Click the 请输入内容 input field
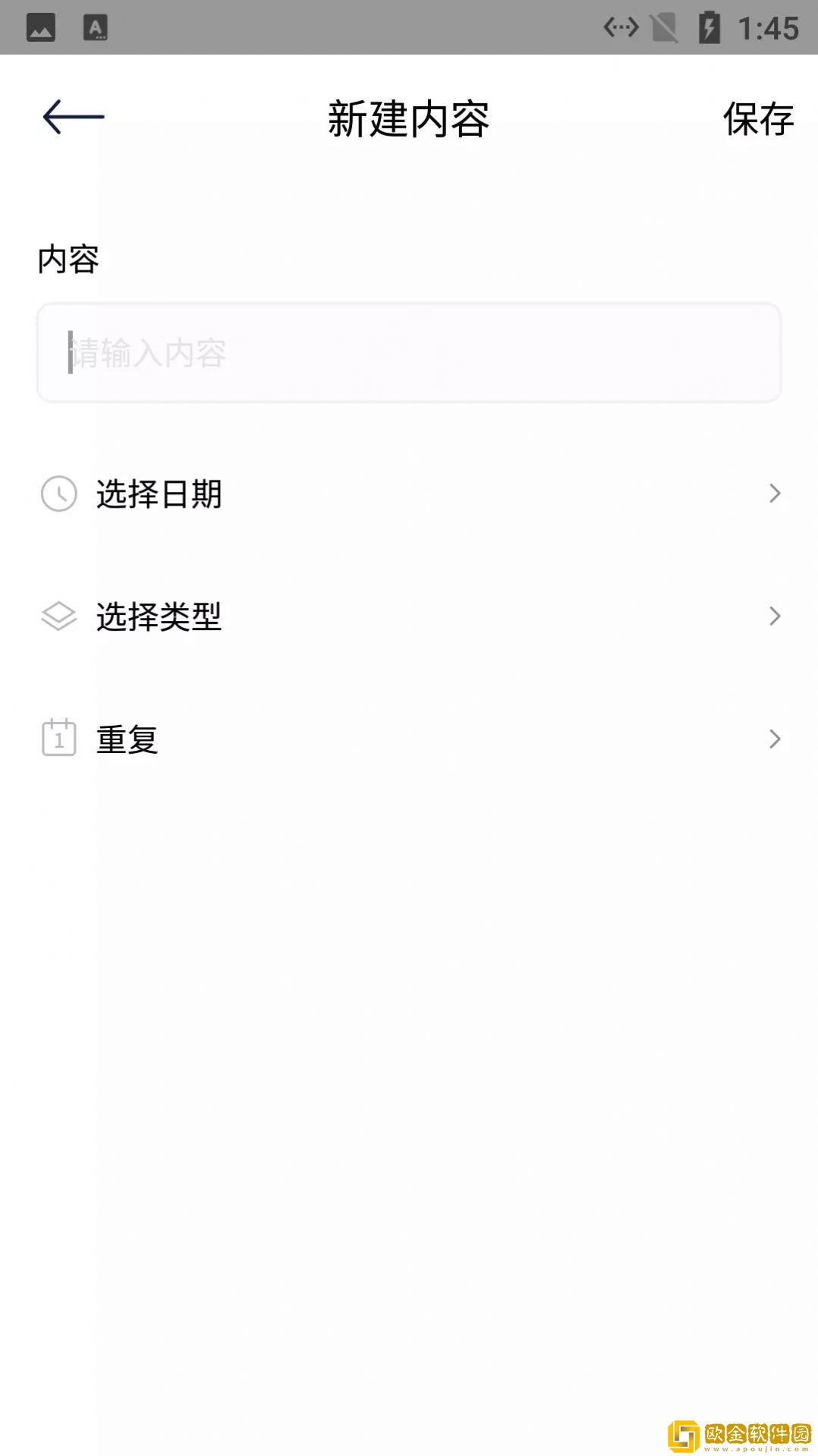 pos(410,351)
